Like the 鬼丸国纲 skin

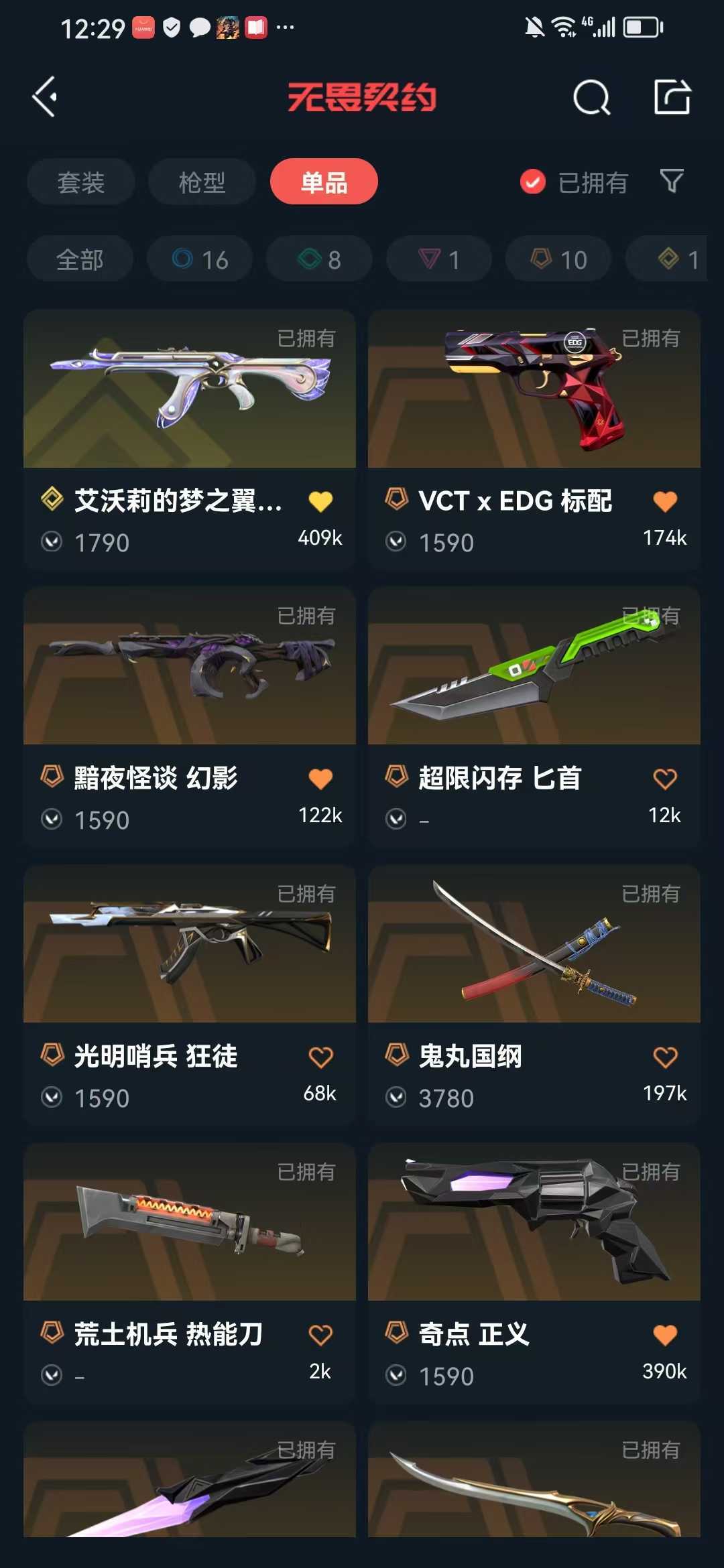click(x=665, y=1057)
